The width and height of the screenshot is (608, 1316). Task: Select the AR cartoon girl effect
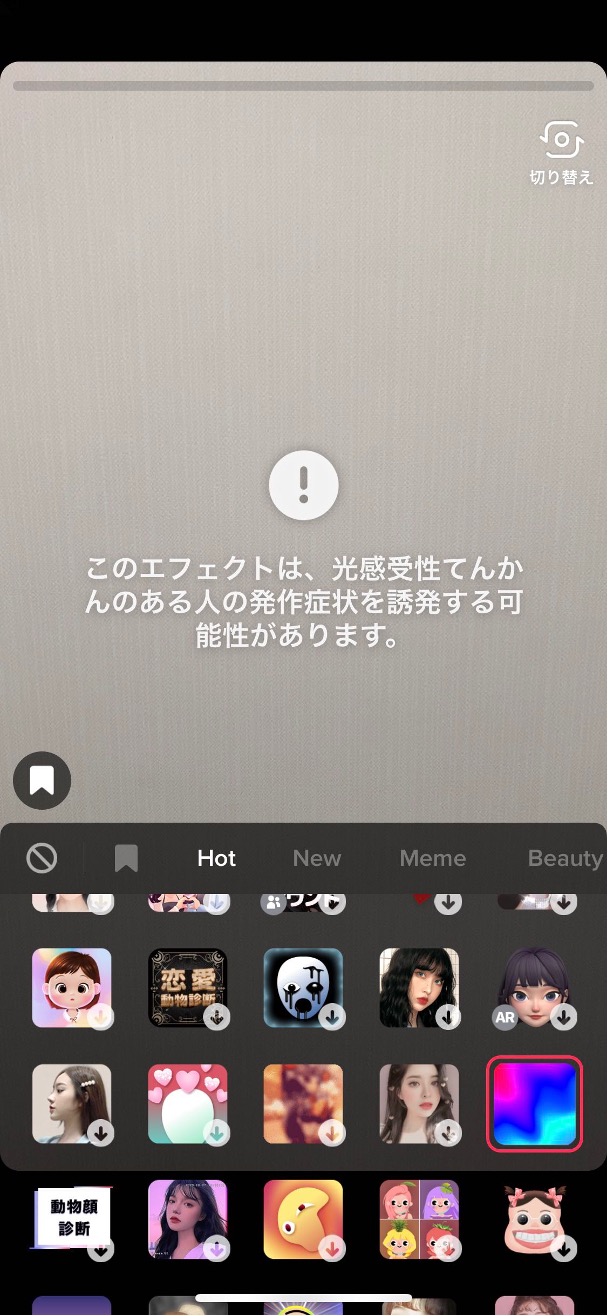534,988
